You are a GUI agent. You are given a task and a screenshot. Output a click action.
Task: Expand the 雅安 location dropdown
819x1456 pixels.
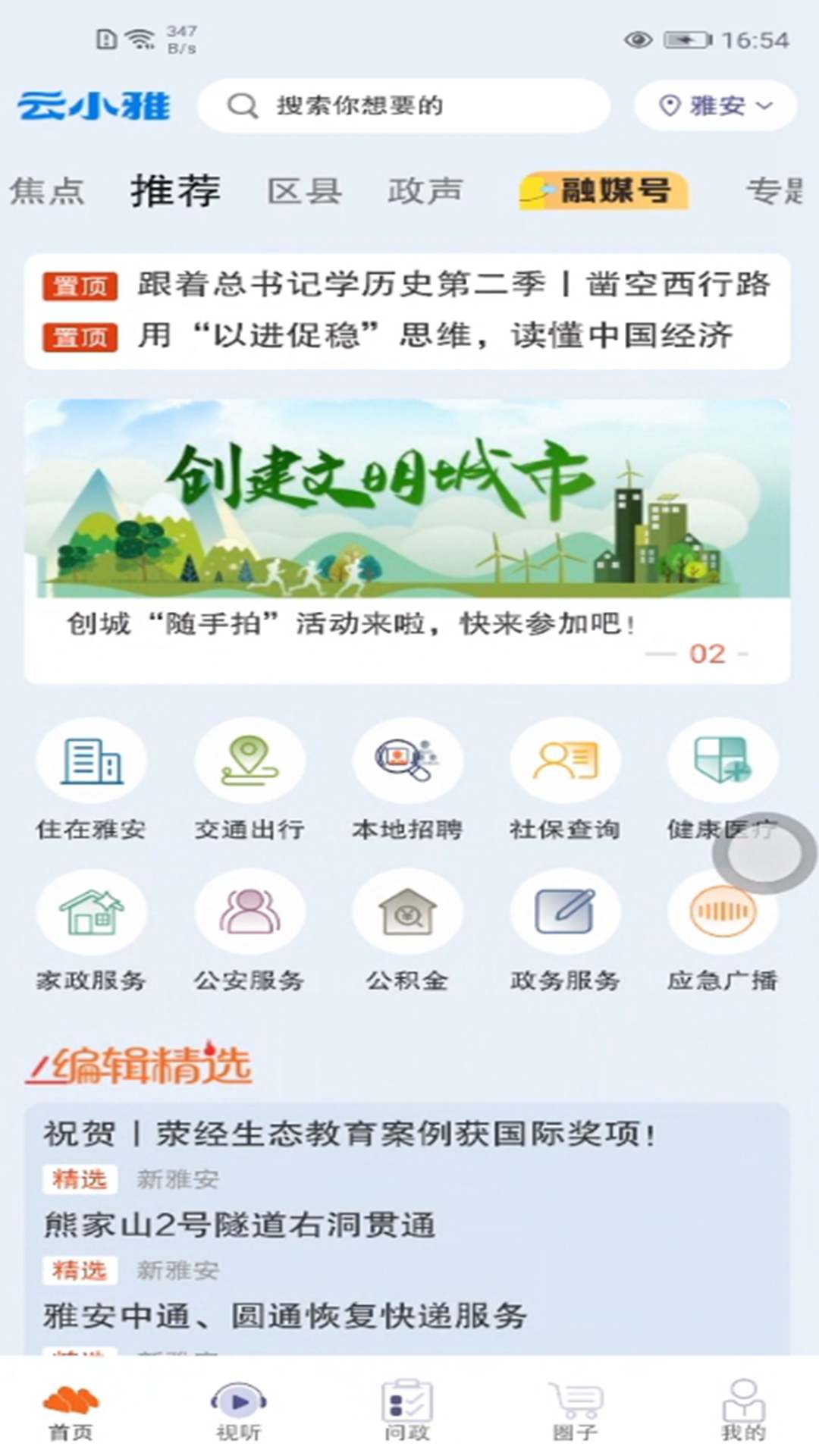[715, 105]
